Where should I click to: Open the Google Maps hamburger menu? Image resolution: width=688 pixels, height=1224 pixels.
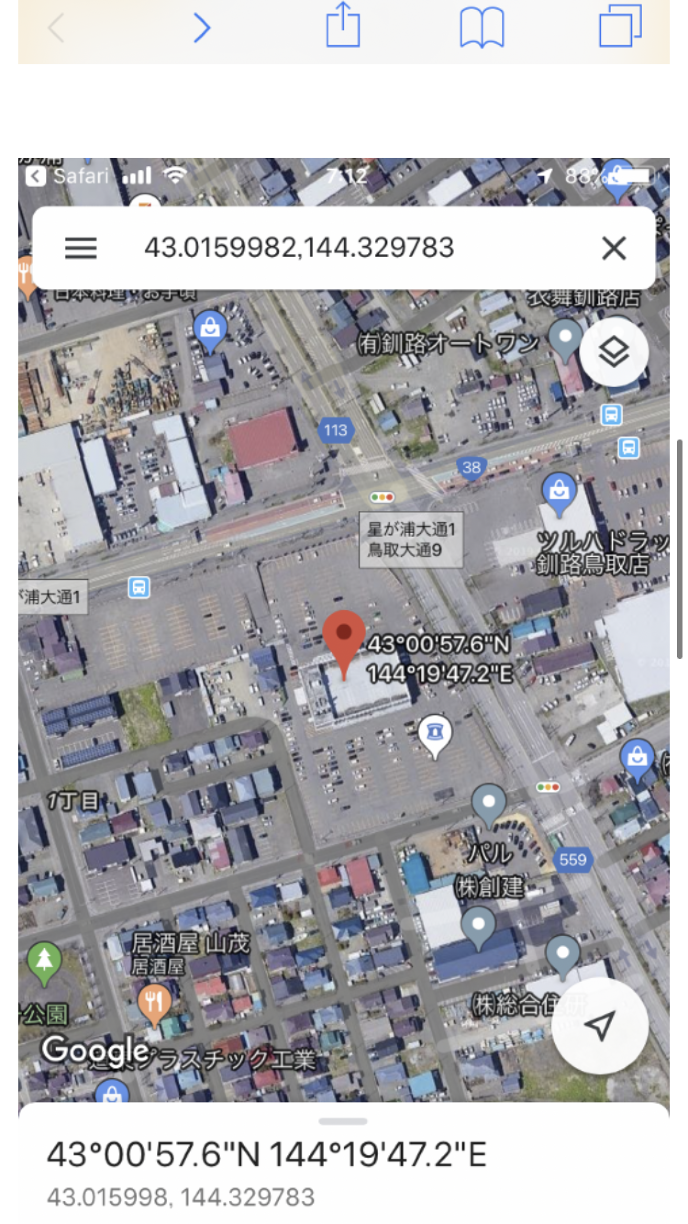coord(81,248)
